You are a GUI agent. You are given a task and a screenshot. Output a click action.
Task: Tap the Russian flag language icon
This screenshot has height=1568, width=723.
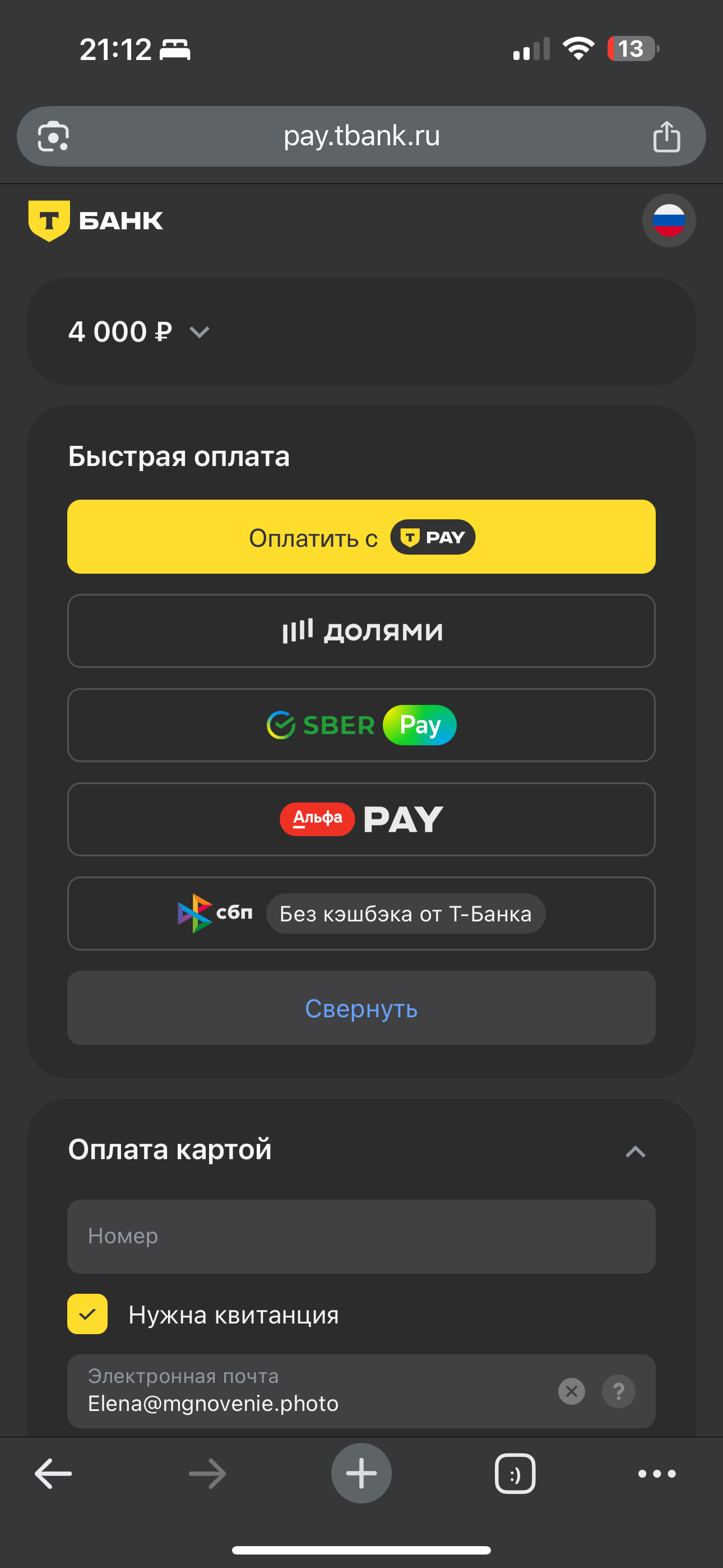click(x=668, y=220)
